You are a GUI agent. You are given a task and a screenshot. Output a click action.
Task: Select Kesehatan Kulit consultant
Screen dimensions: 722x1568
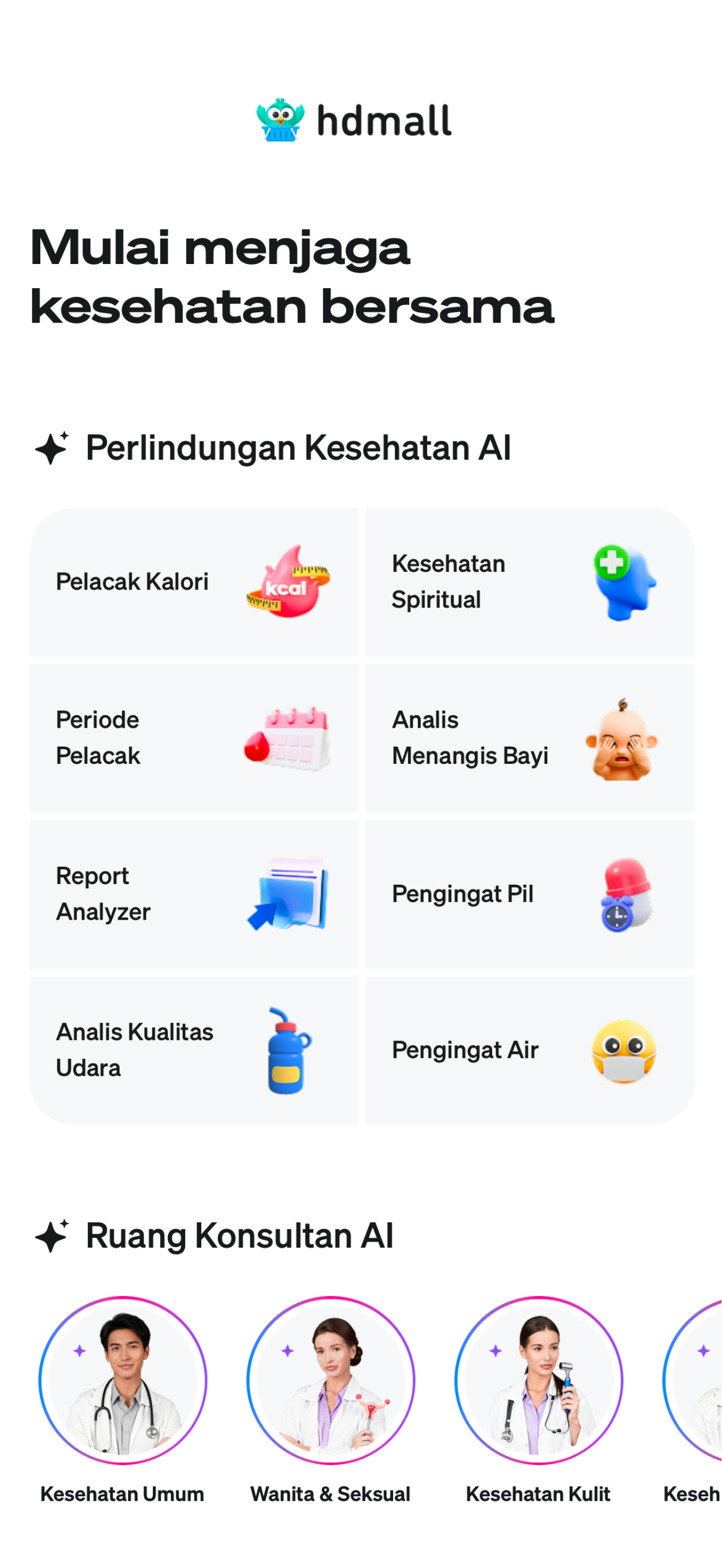(x=538, y=1380)
